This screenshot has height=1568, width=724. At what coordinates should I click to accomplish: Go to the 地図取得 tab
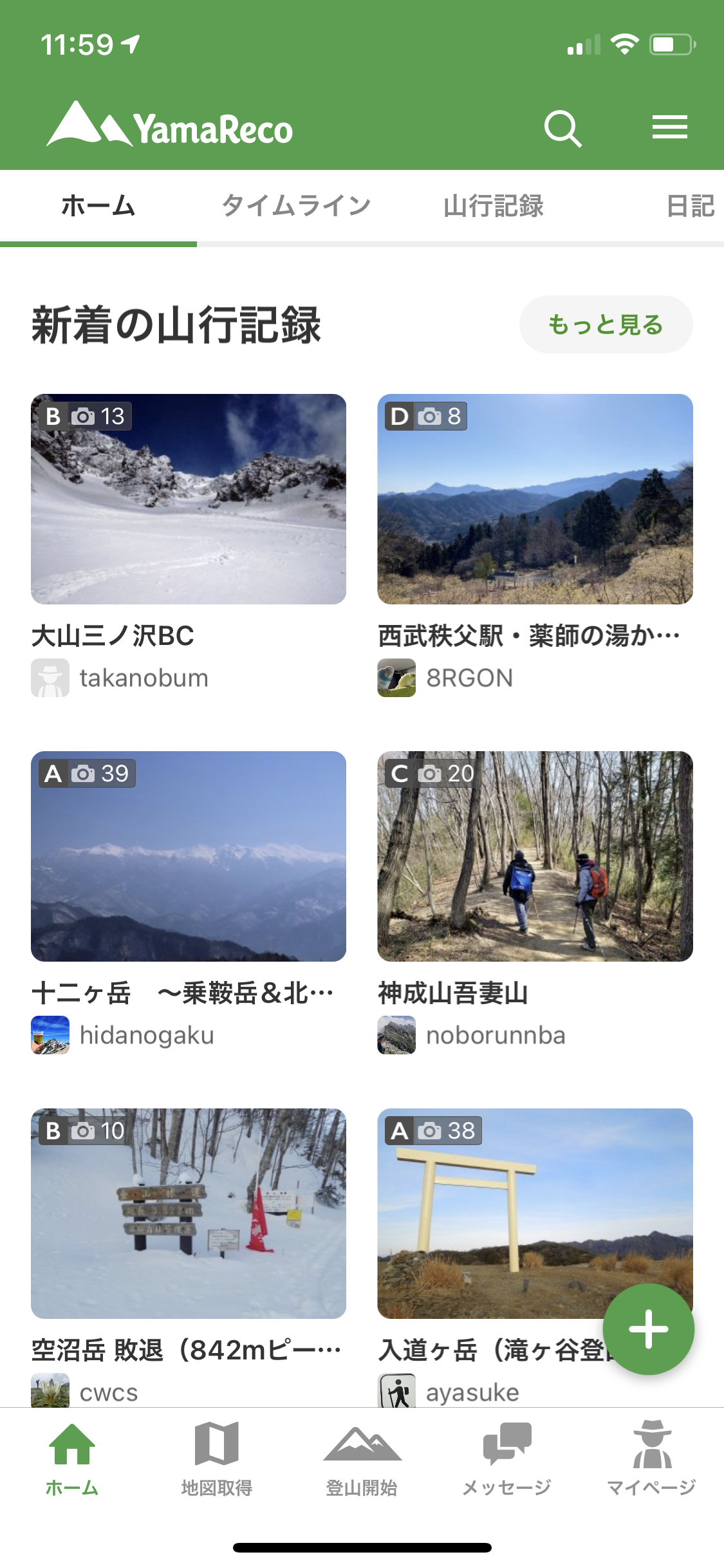[x=217, y=1459]
